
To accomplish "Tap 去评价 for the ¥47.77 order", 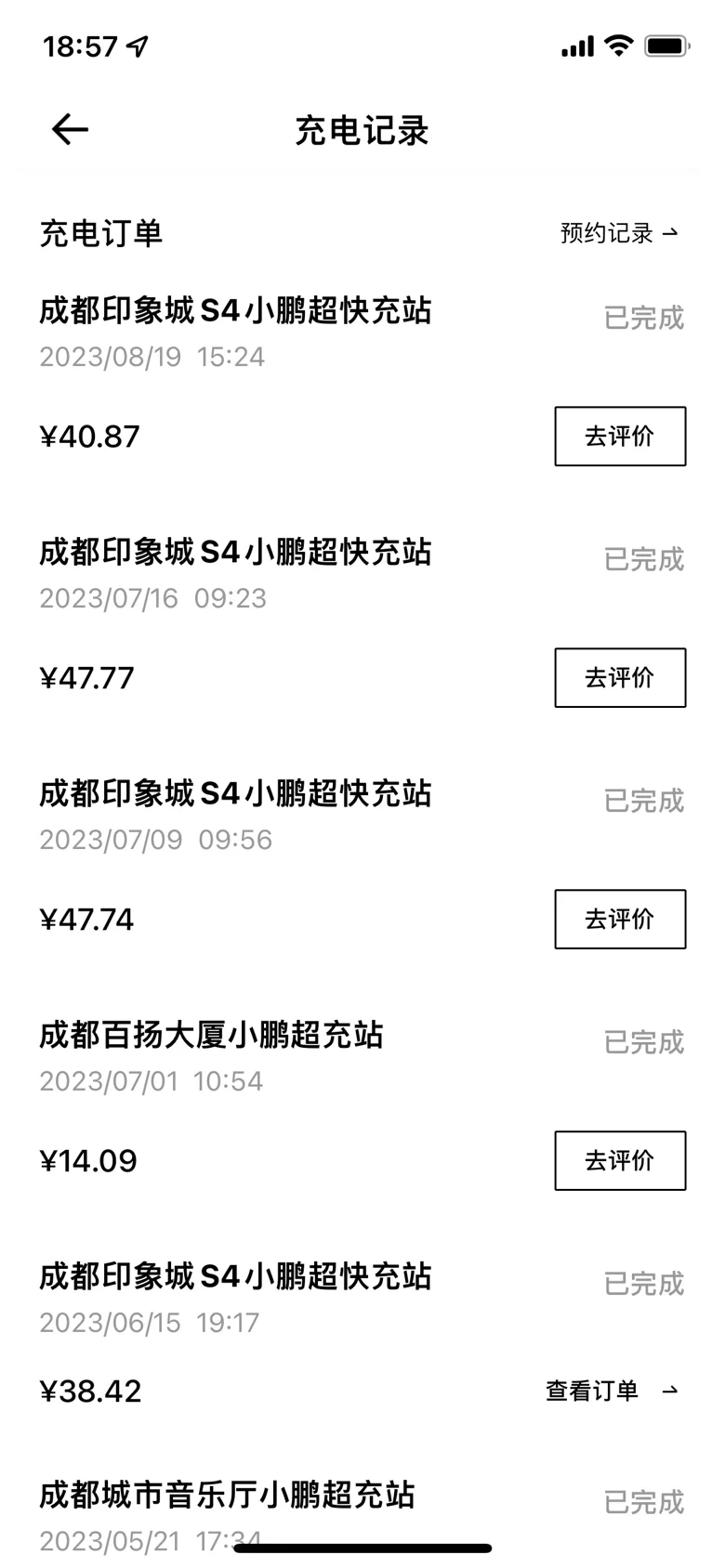I will 620,677.
